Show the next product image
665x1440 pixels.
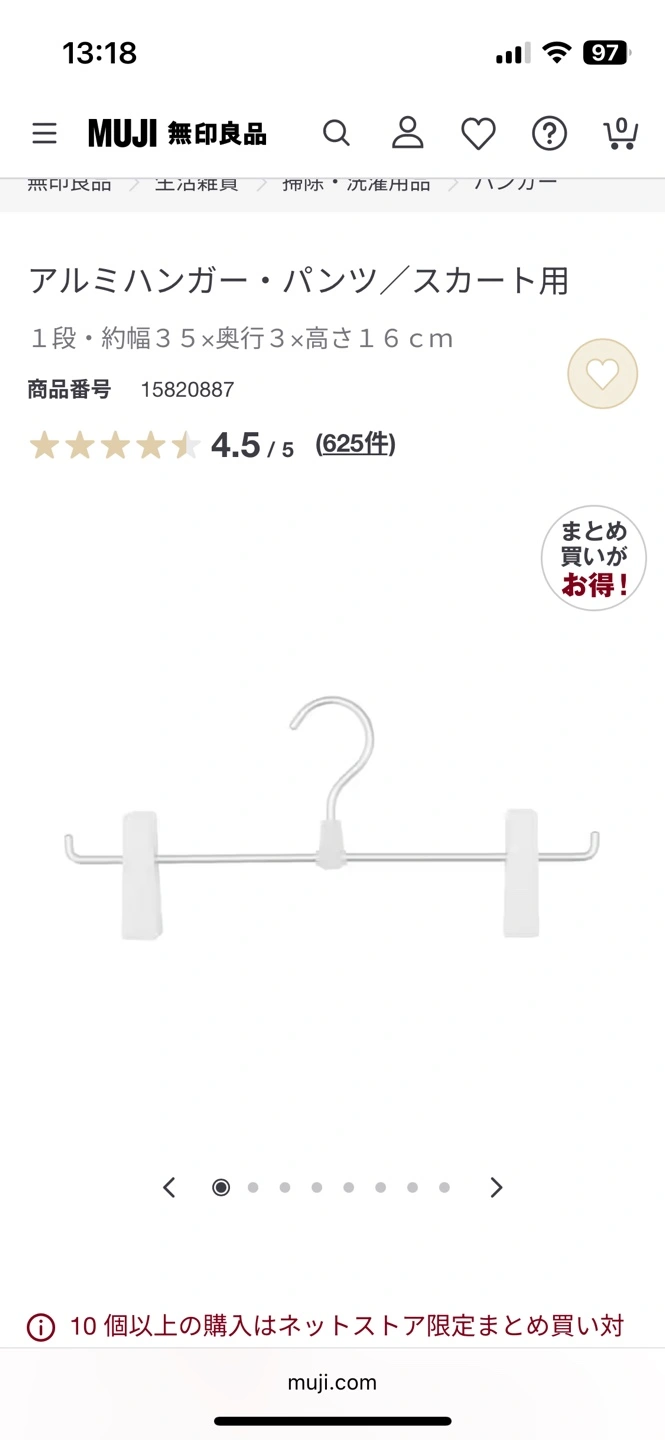(x=496, y=1187)
